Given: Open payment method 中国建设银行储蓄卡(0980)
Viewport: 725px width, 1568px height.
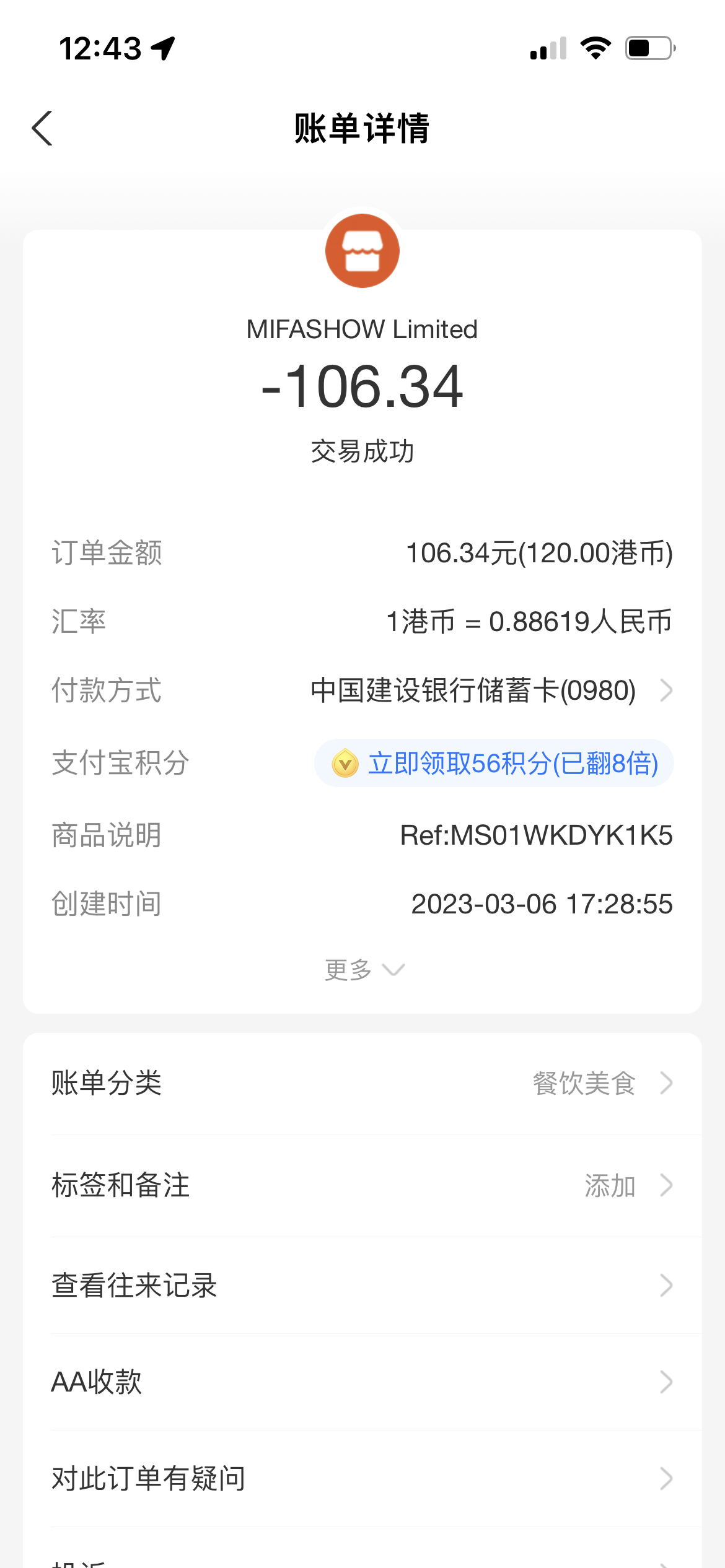Looking at the screenshot, I should point(490,690).
